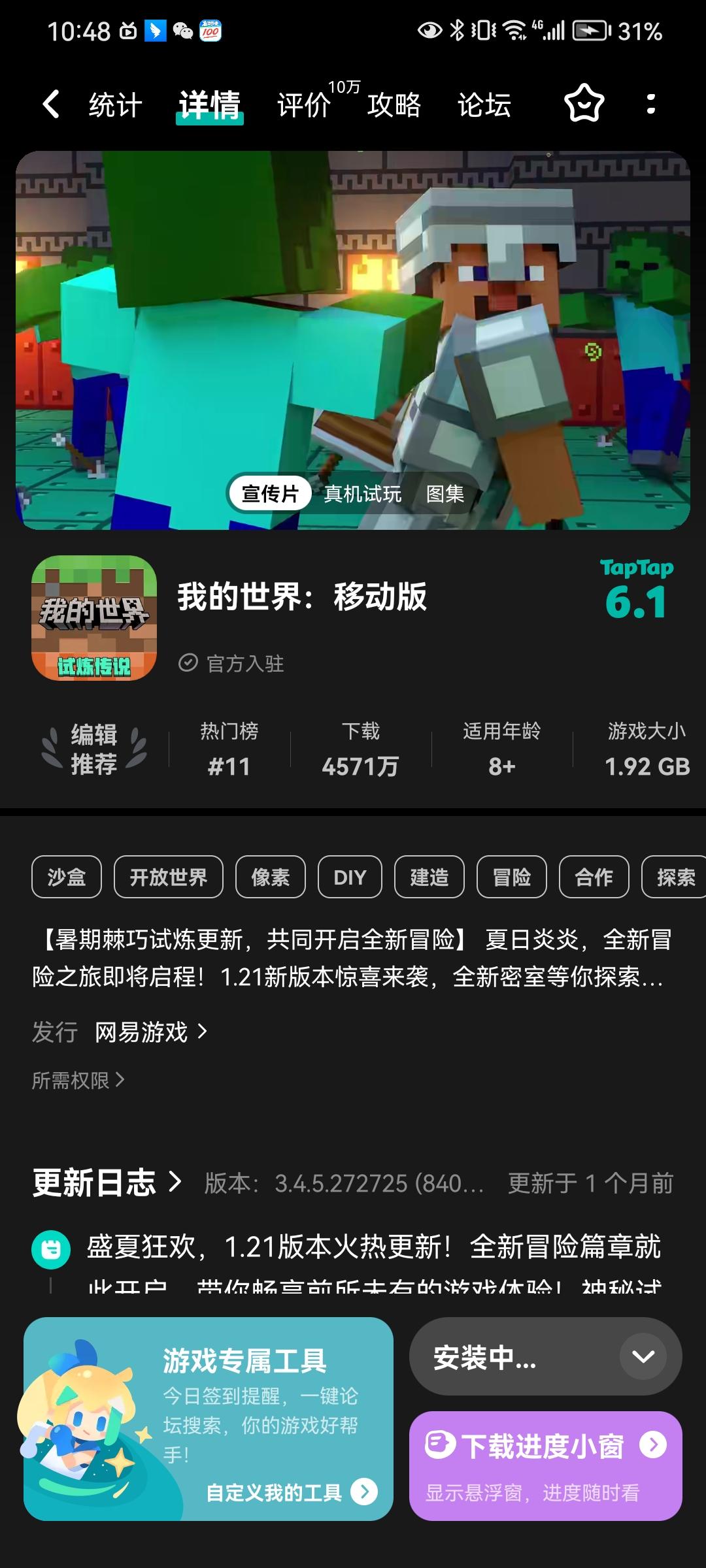Favorite the game with the star icon
The width and height of the screenshot is (706, 1568).
pos(584,104)
